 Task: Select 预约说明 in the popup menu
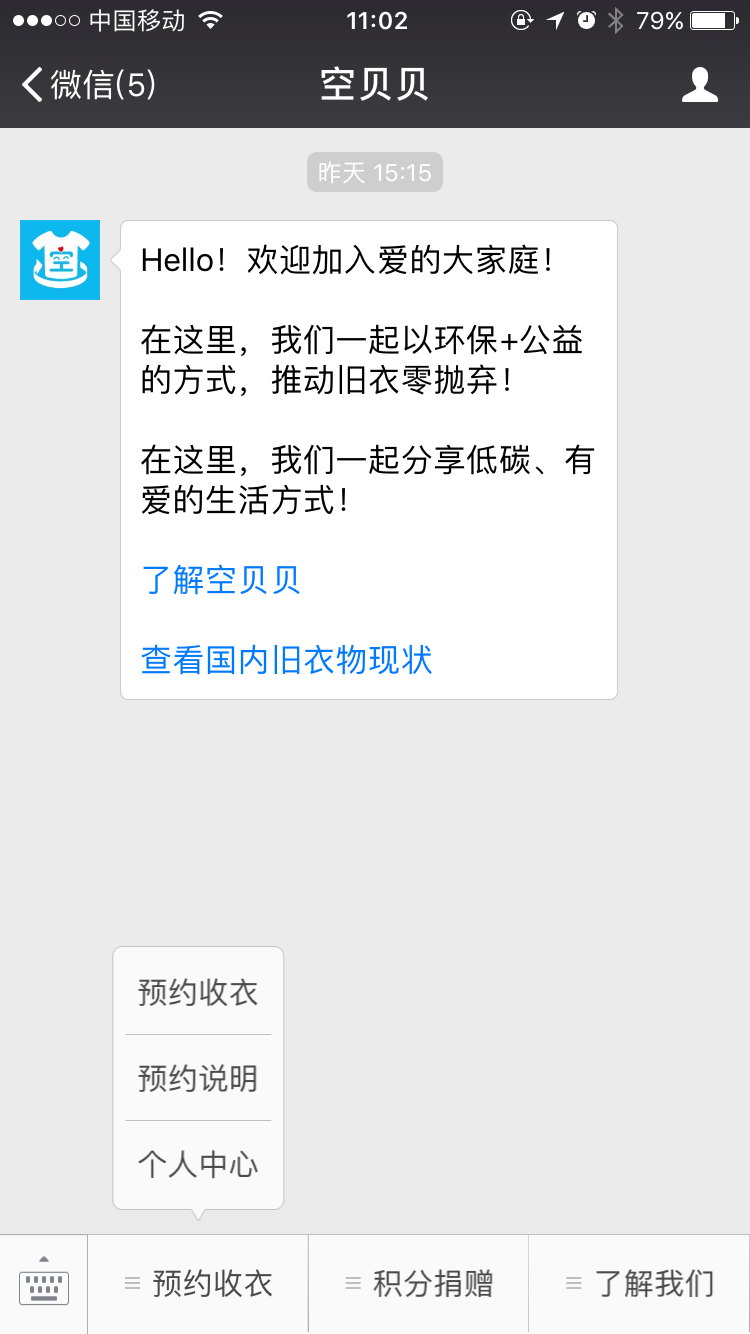(198, 1078)
